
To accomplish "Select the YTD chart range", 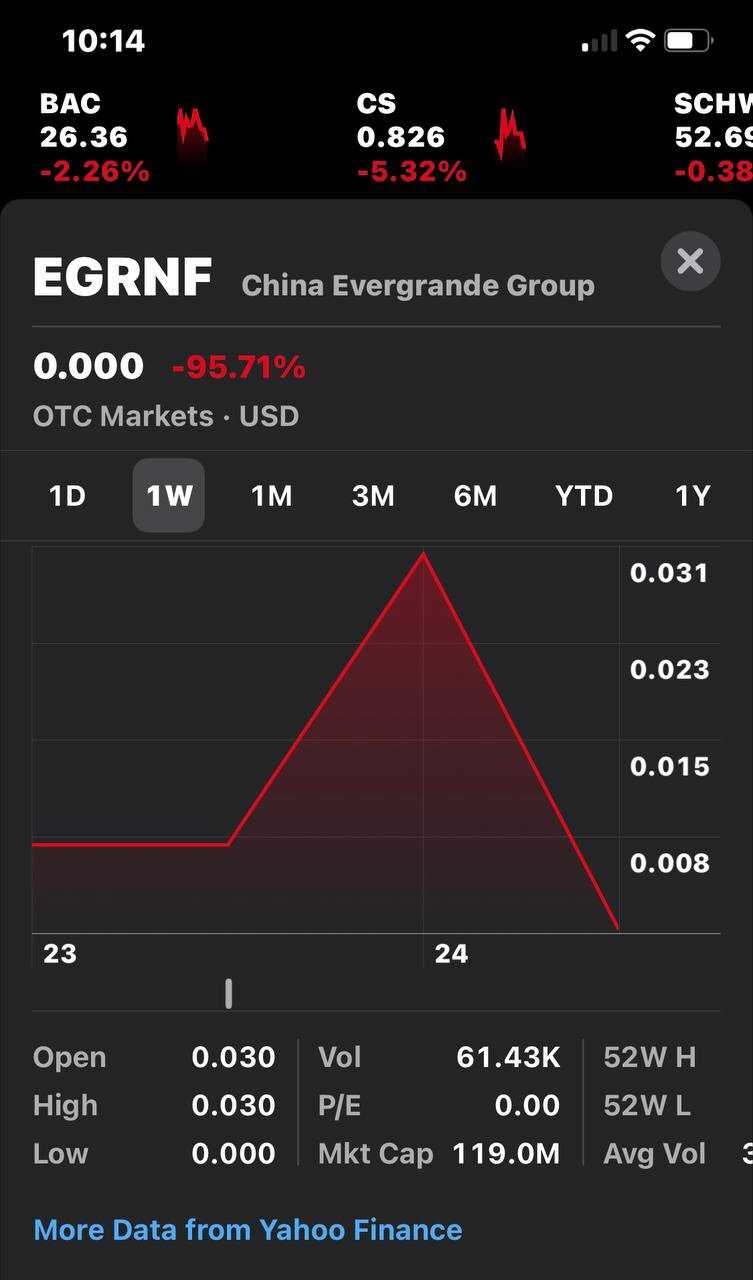I will [x=584, y=496].
